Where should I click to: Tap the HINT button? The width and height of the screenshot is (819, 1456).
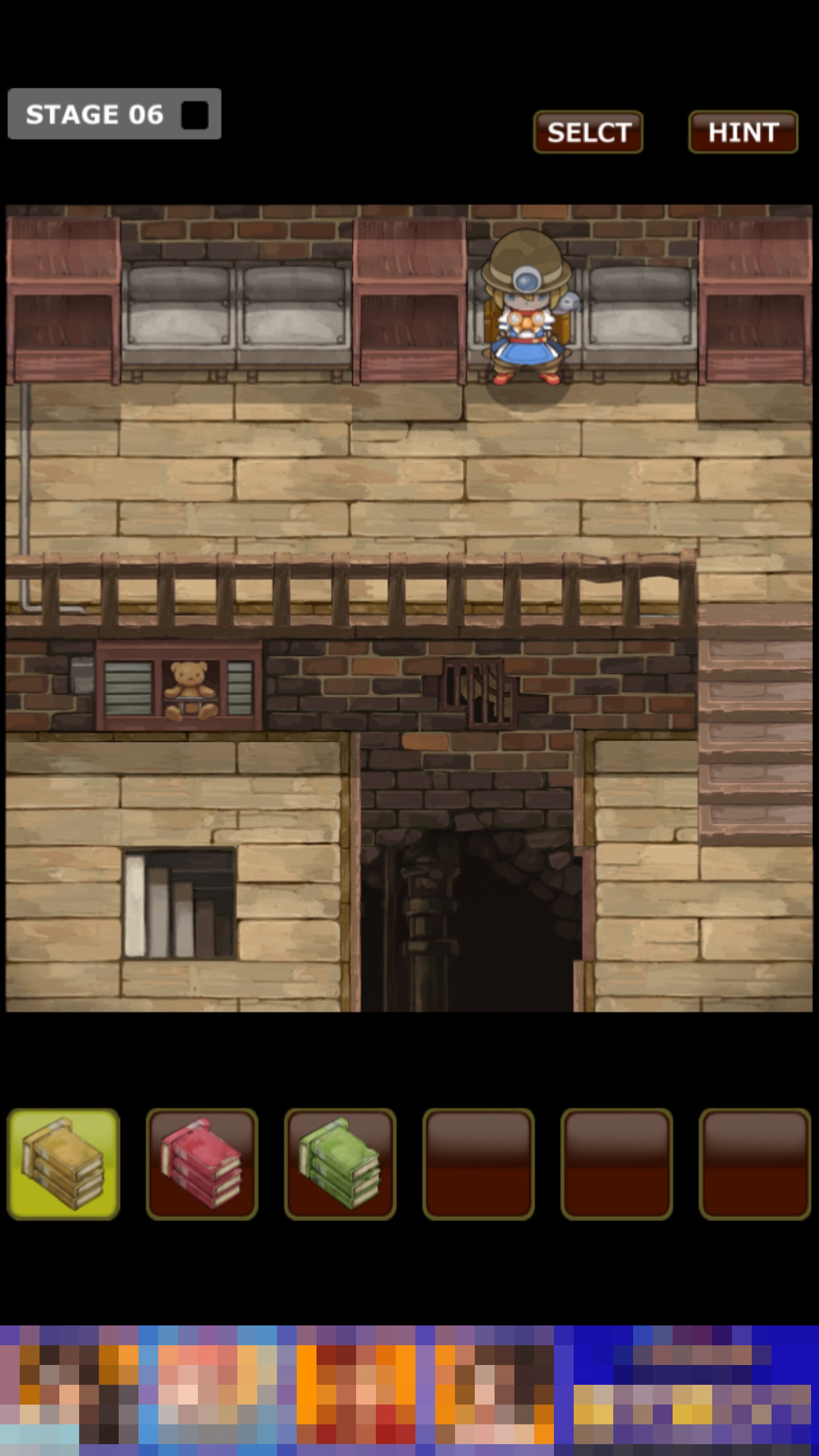743,132
